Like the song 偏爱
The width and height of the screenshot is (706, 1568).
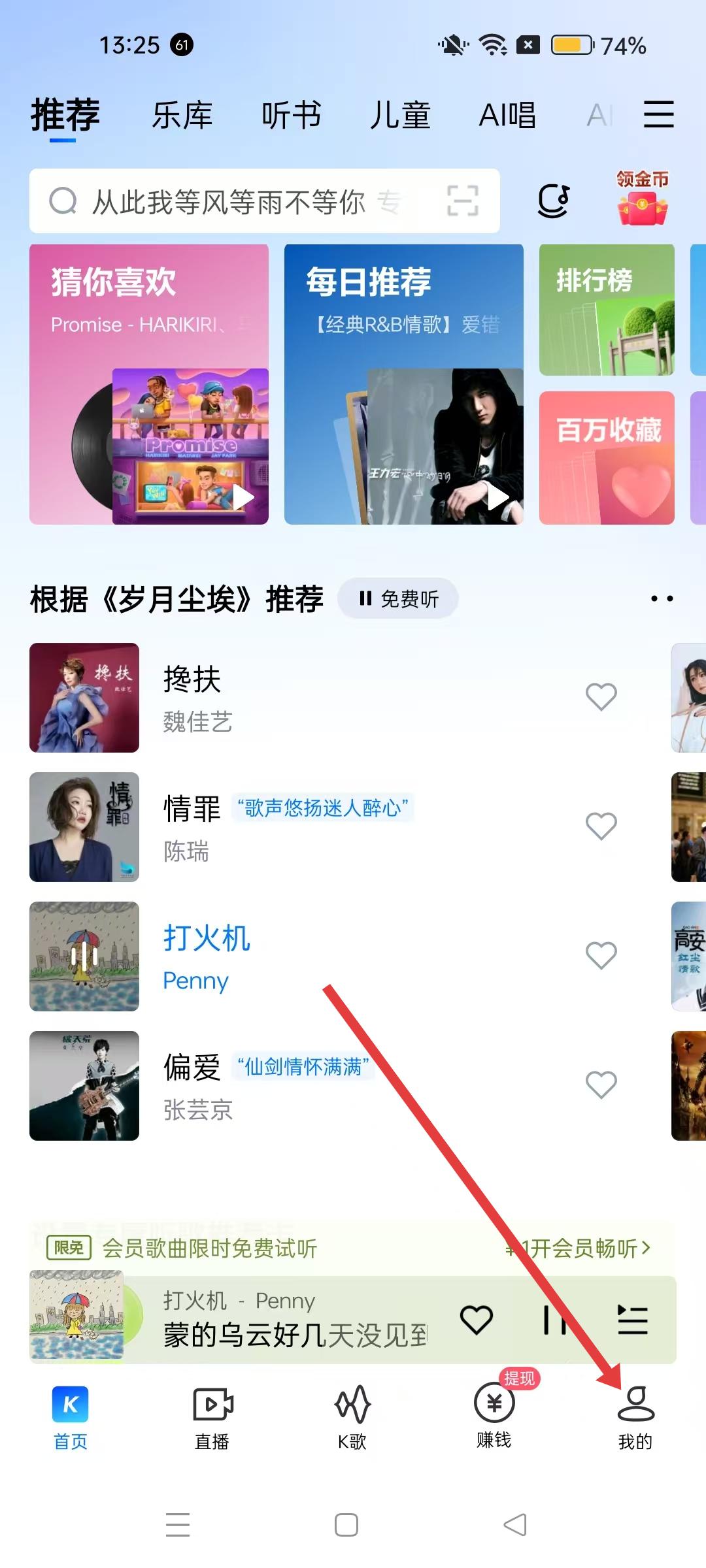point(601,1085)
